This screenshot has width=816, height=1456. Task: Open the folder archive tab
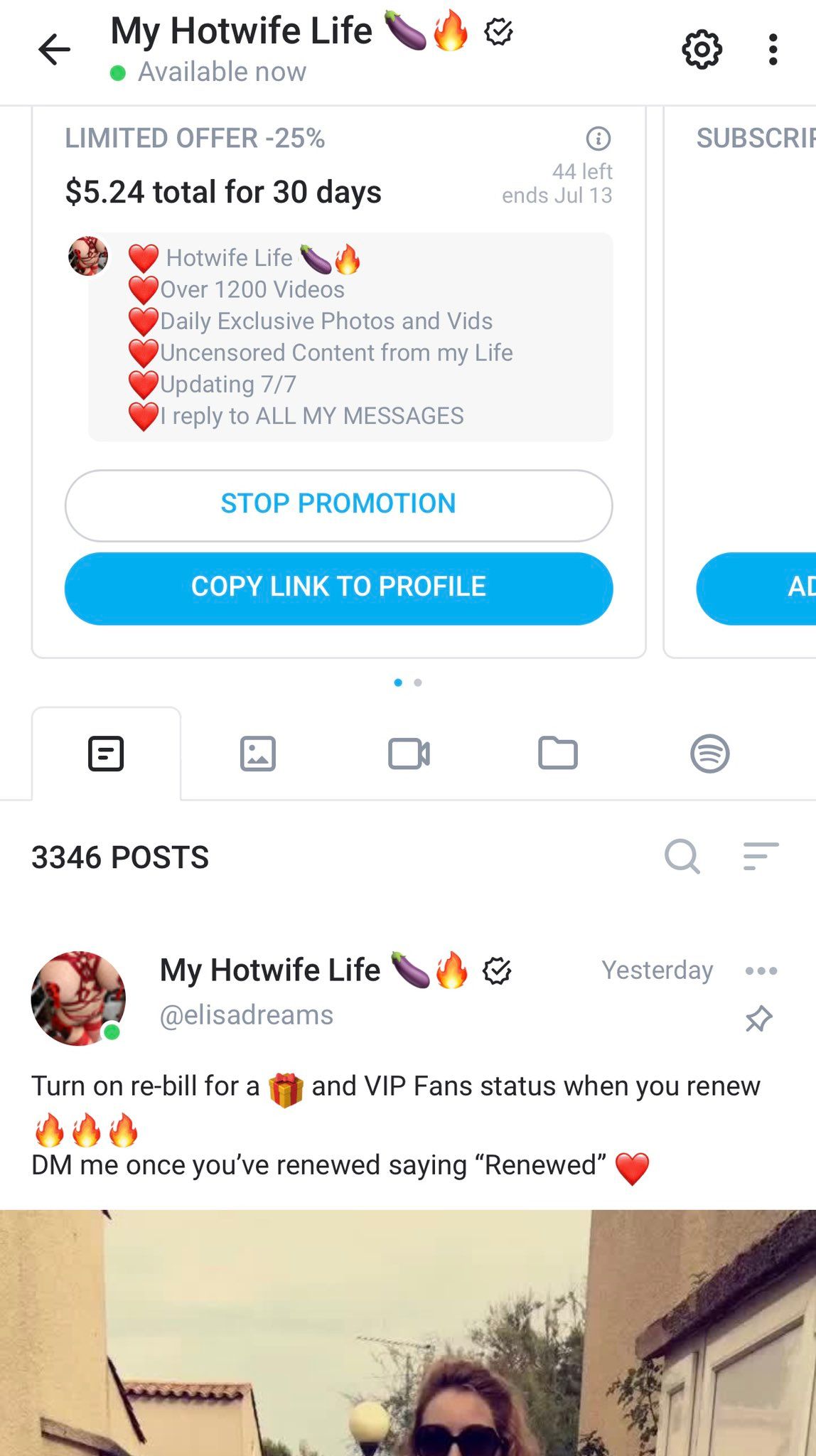(x=558, y=754)
